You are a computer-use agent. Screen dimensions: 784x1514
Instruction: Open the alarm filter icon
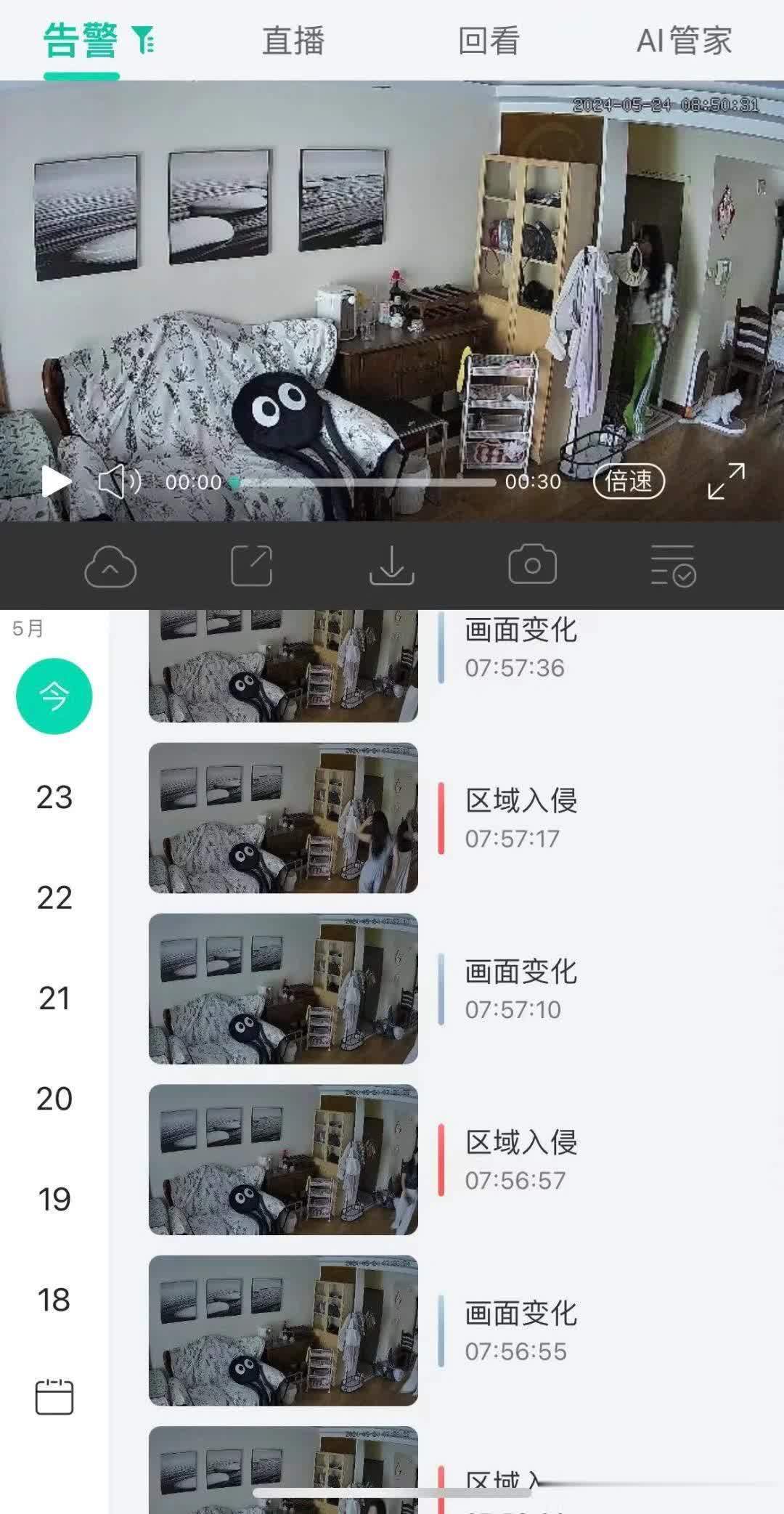pos(144,41)
